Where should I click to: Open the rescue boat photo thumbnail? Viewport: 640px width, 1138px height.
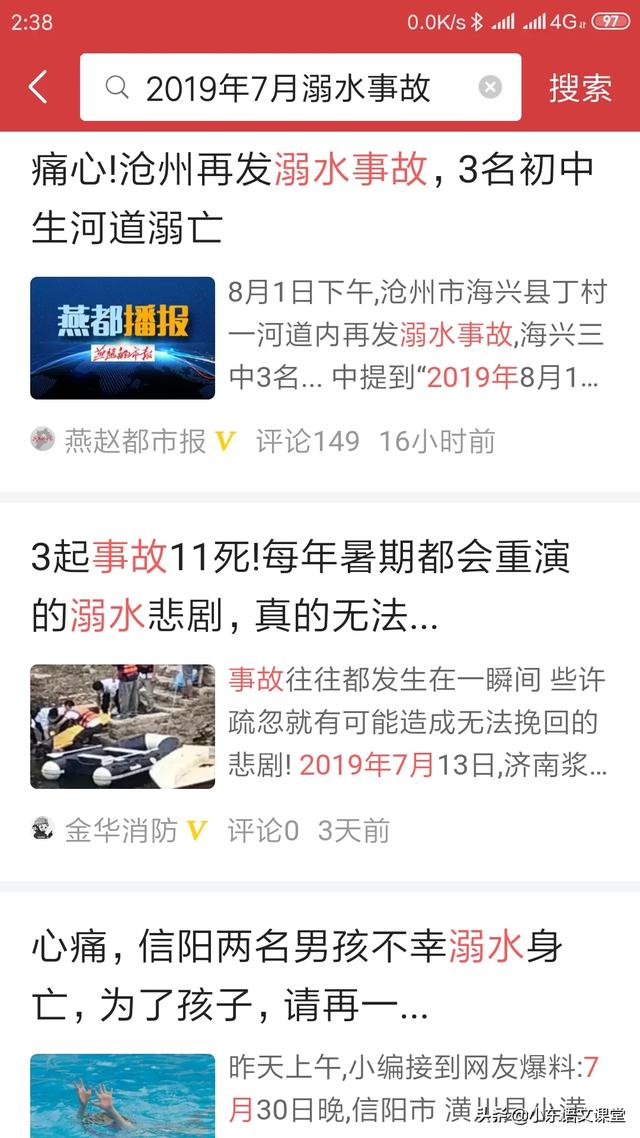123,726
